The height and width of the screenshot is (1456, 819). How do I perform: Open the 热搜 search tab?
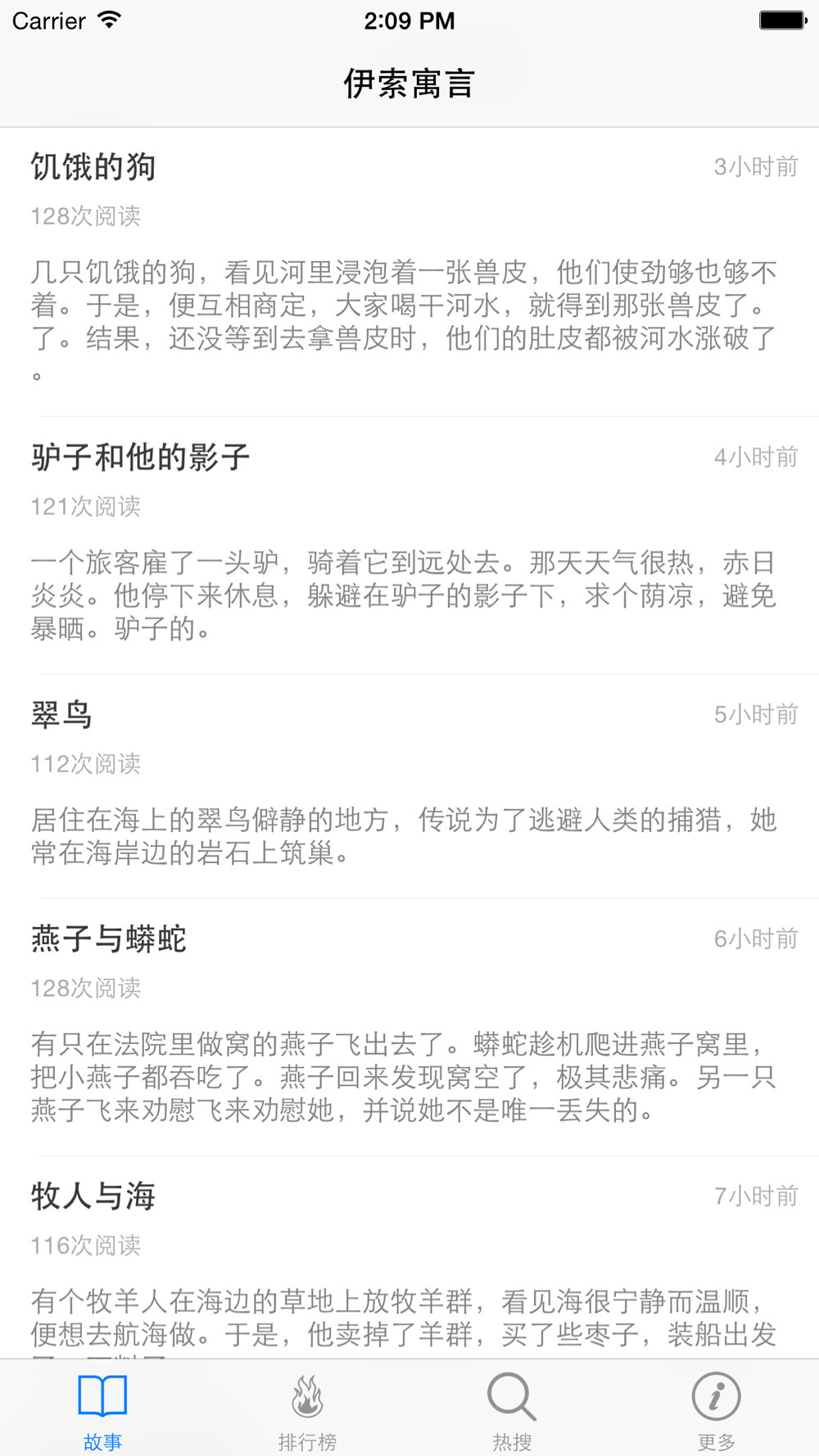tap(512, 1410)
